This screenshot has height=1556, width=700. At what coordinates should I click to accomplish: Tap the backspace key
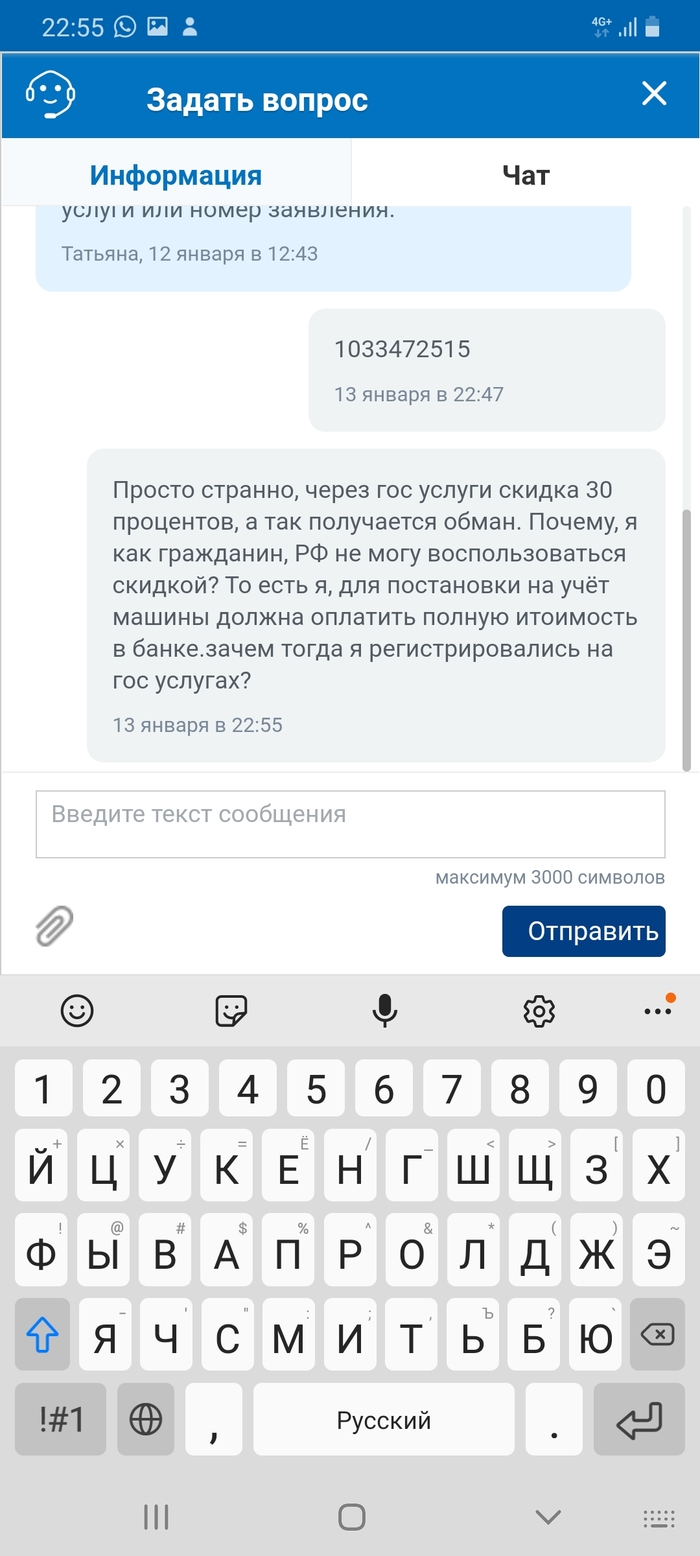[x=657, y=1334]
